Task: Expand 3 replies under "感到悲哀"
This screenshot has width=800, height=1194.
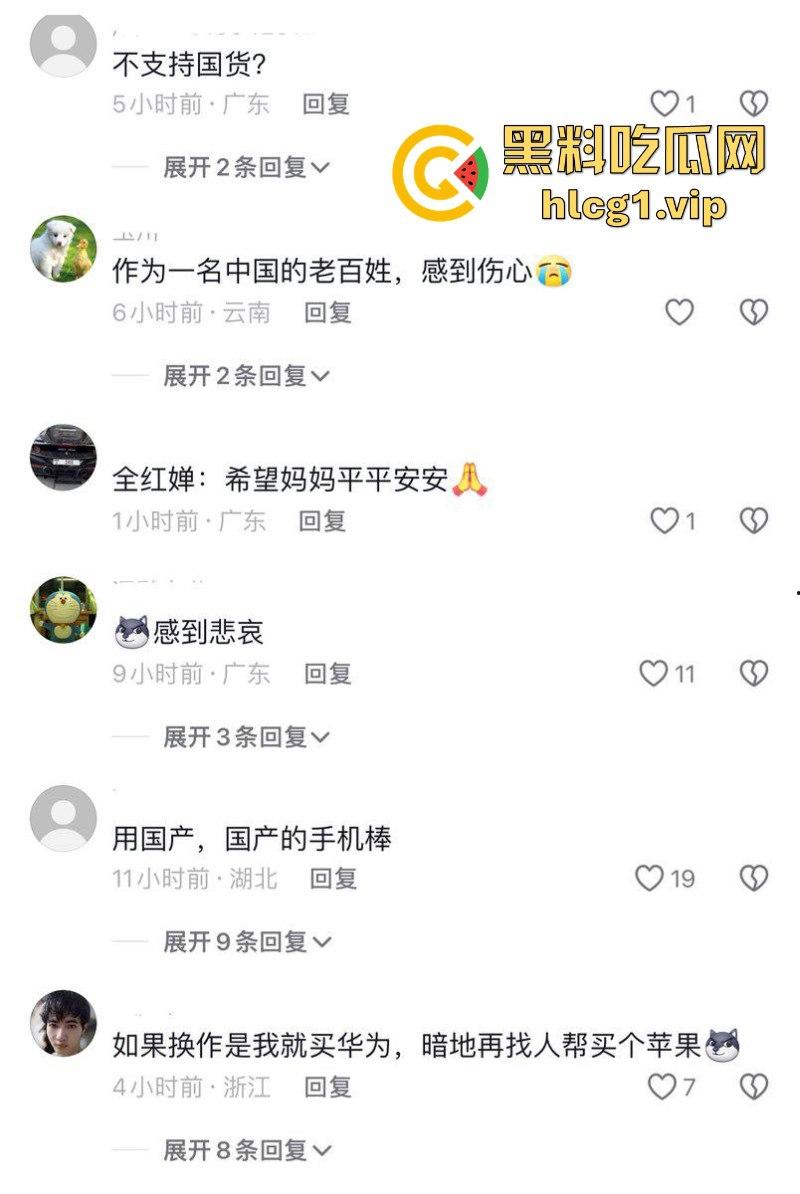Action: (x=246, y=737)
